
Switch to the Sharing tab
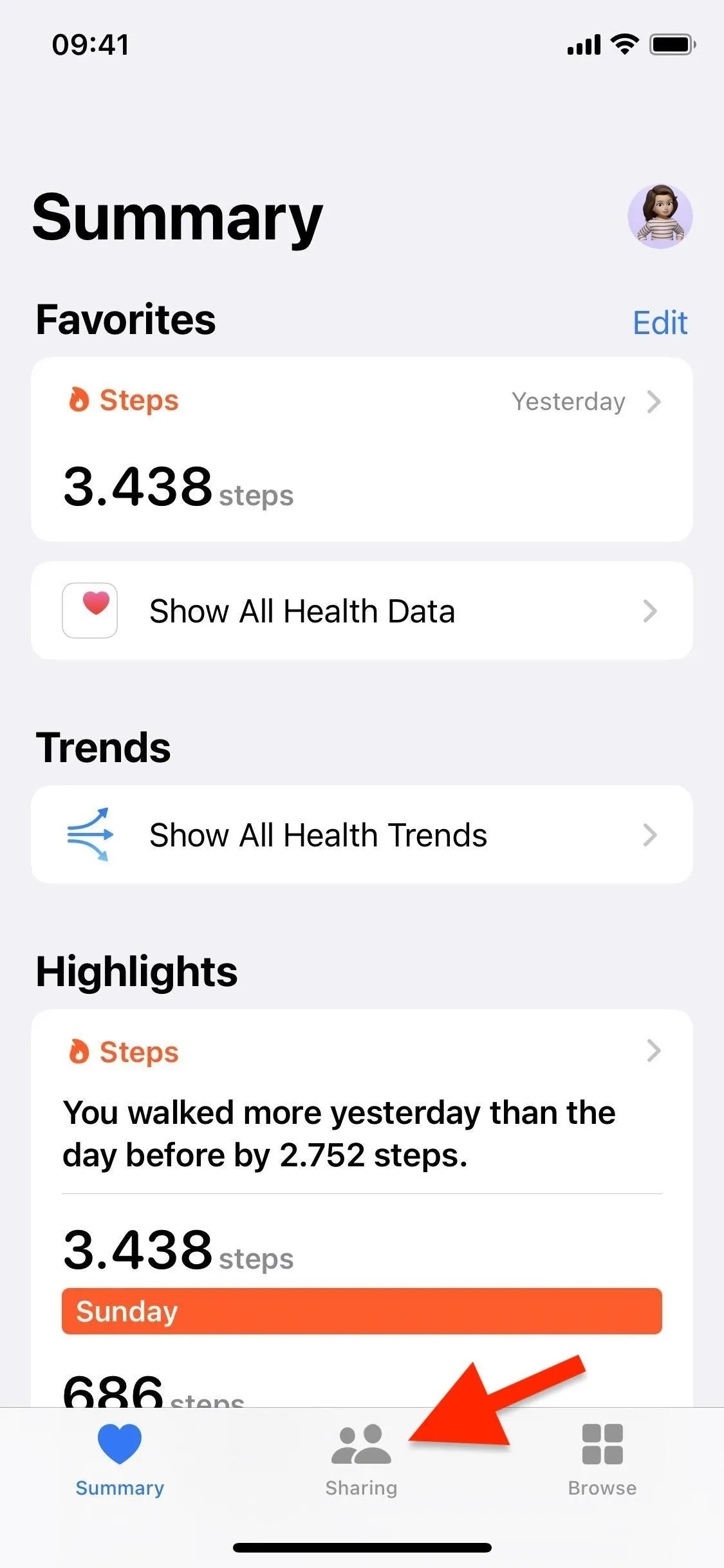click(x=361, y=1461)
